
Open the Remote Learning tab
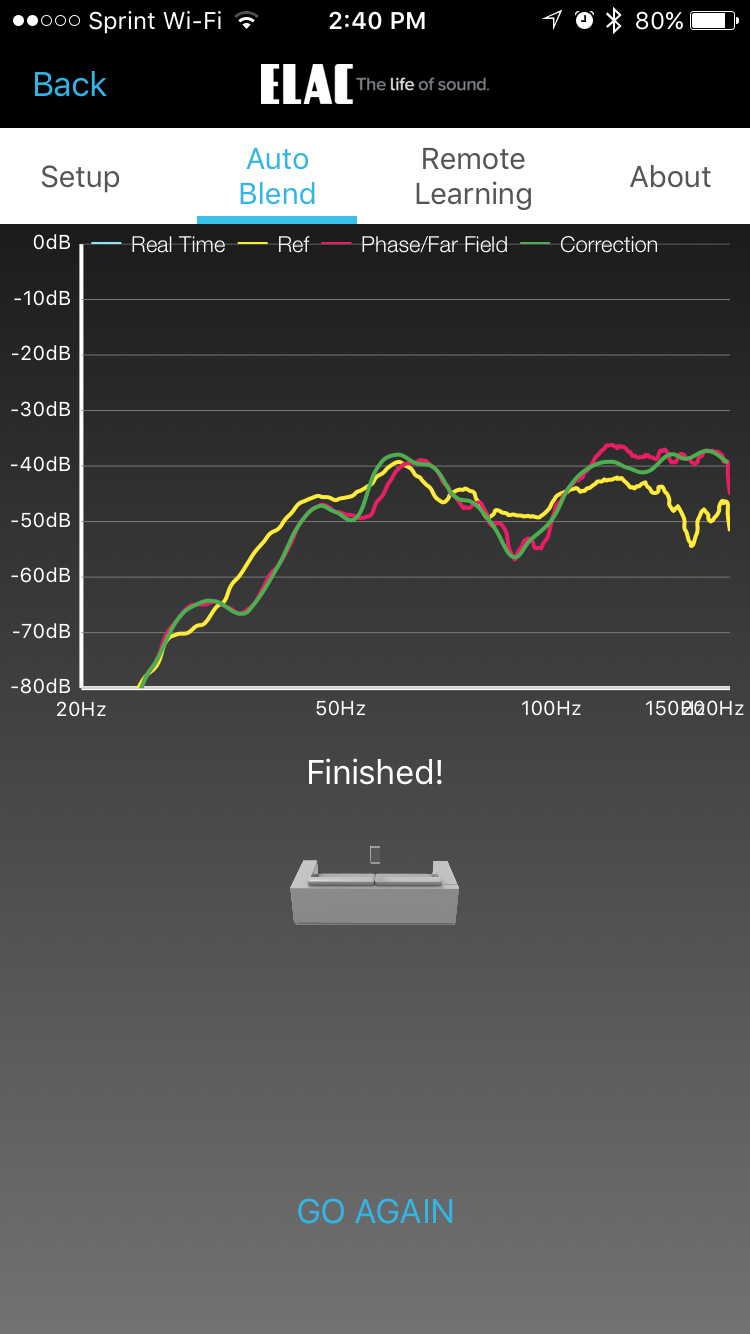[473, 176]
